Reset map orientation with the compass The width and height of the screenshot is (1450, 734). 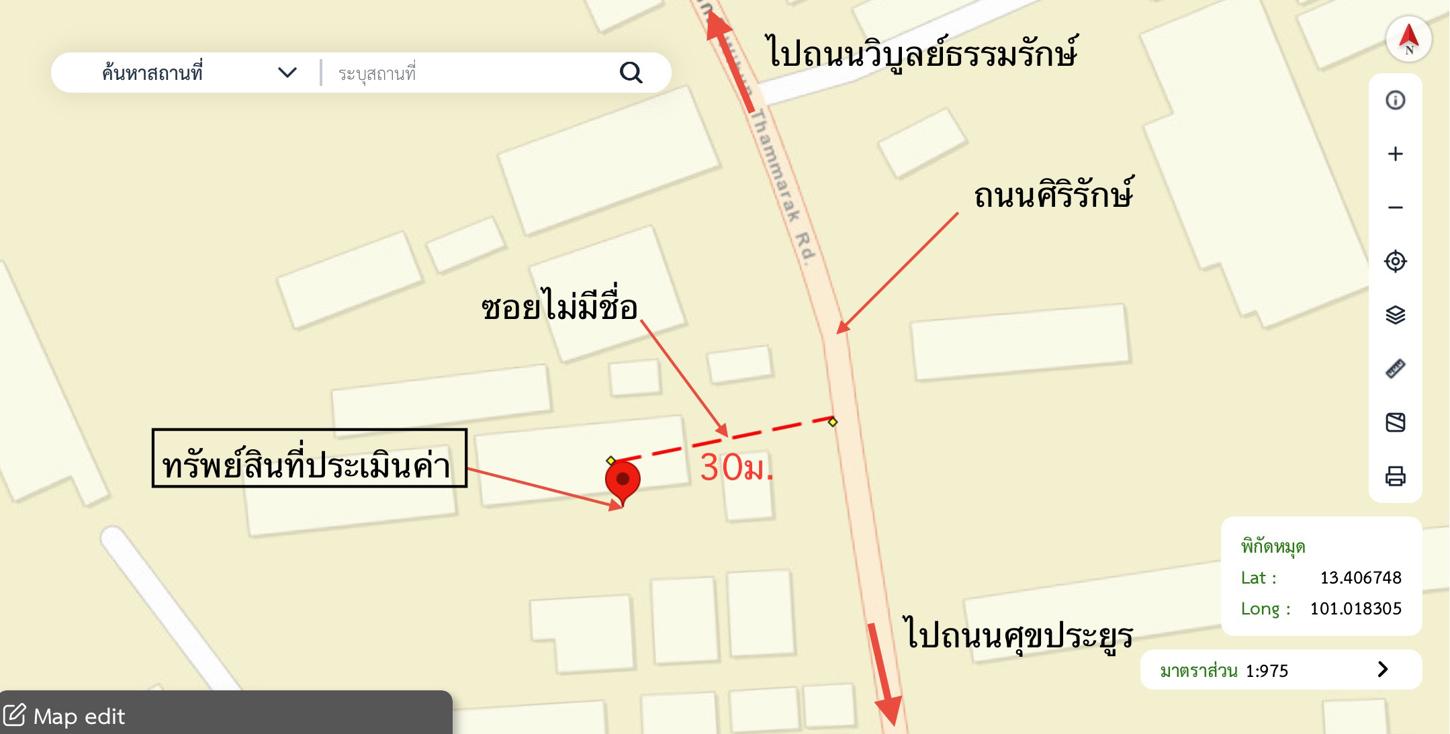[1409, 39]
